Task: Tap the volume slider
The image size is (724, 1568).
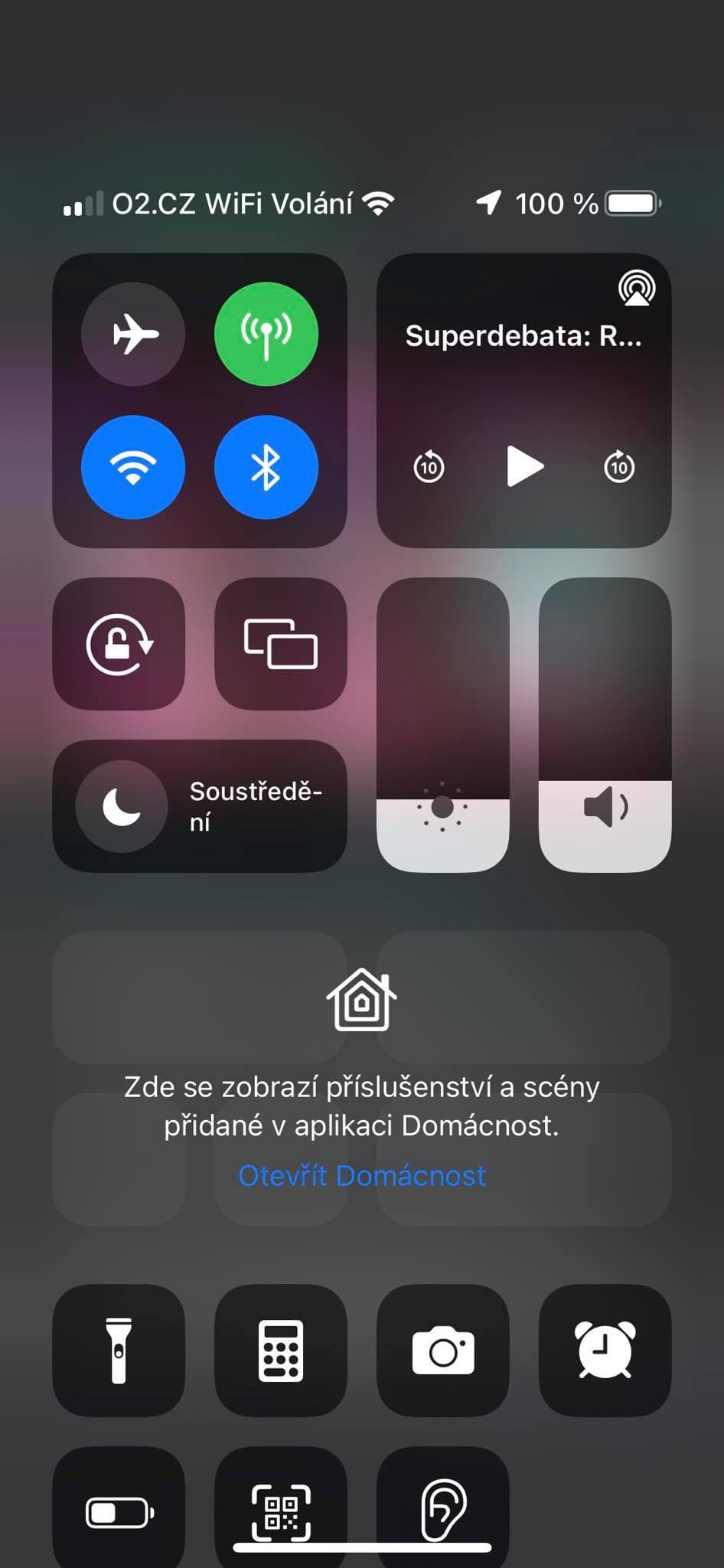Action: click(x=605, y=724)
